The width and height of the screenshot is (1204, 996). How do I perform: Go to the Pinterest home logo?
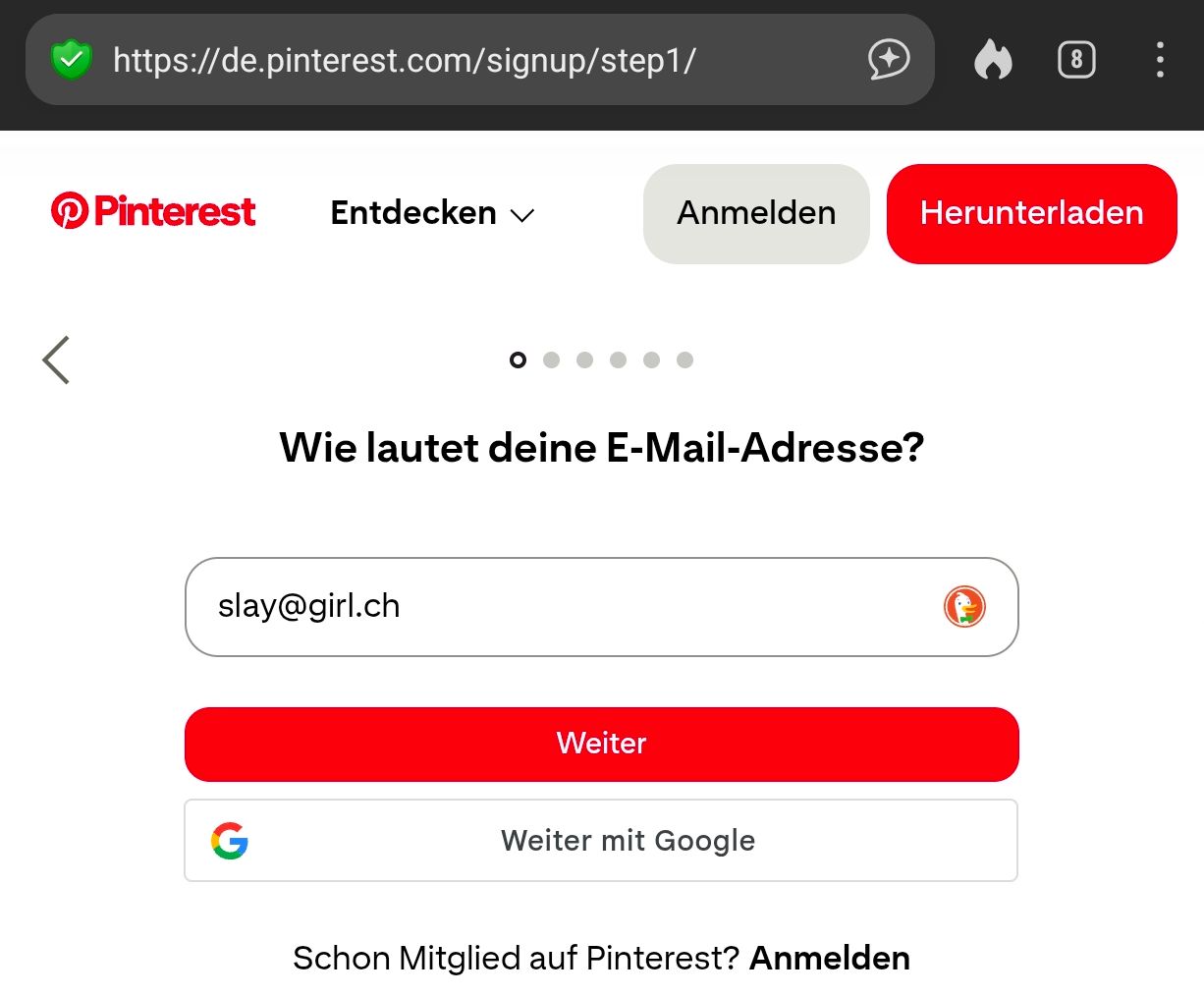(x=153, y=212)
